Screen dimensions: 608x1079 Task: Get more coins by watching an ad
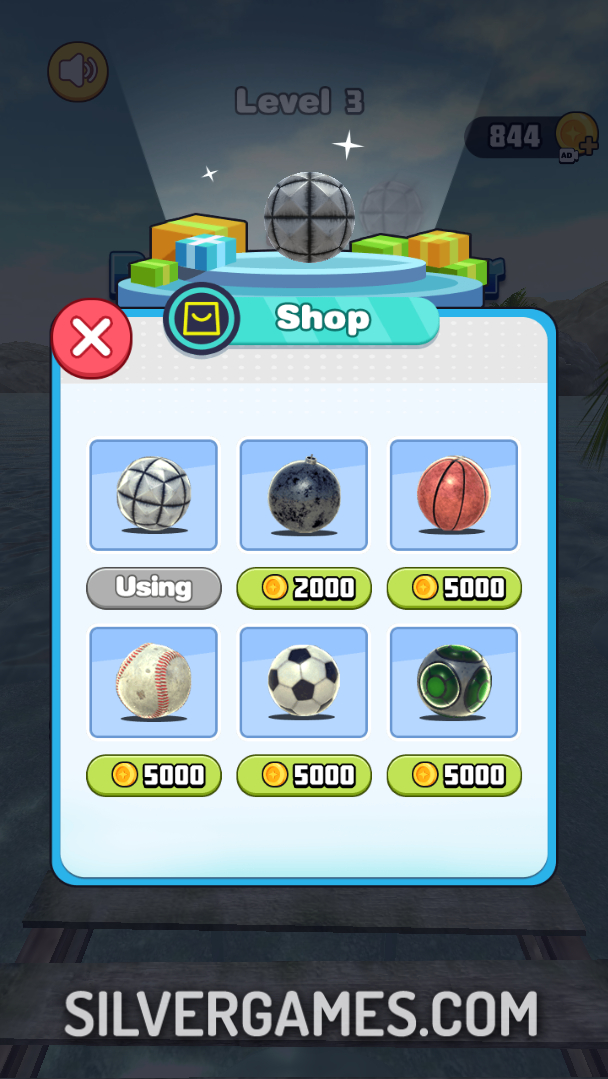point(577,135)
